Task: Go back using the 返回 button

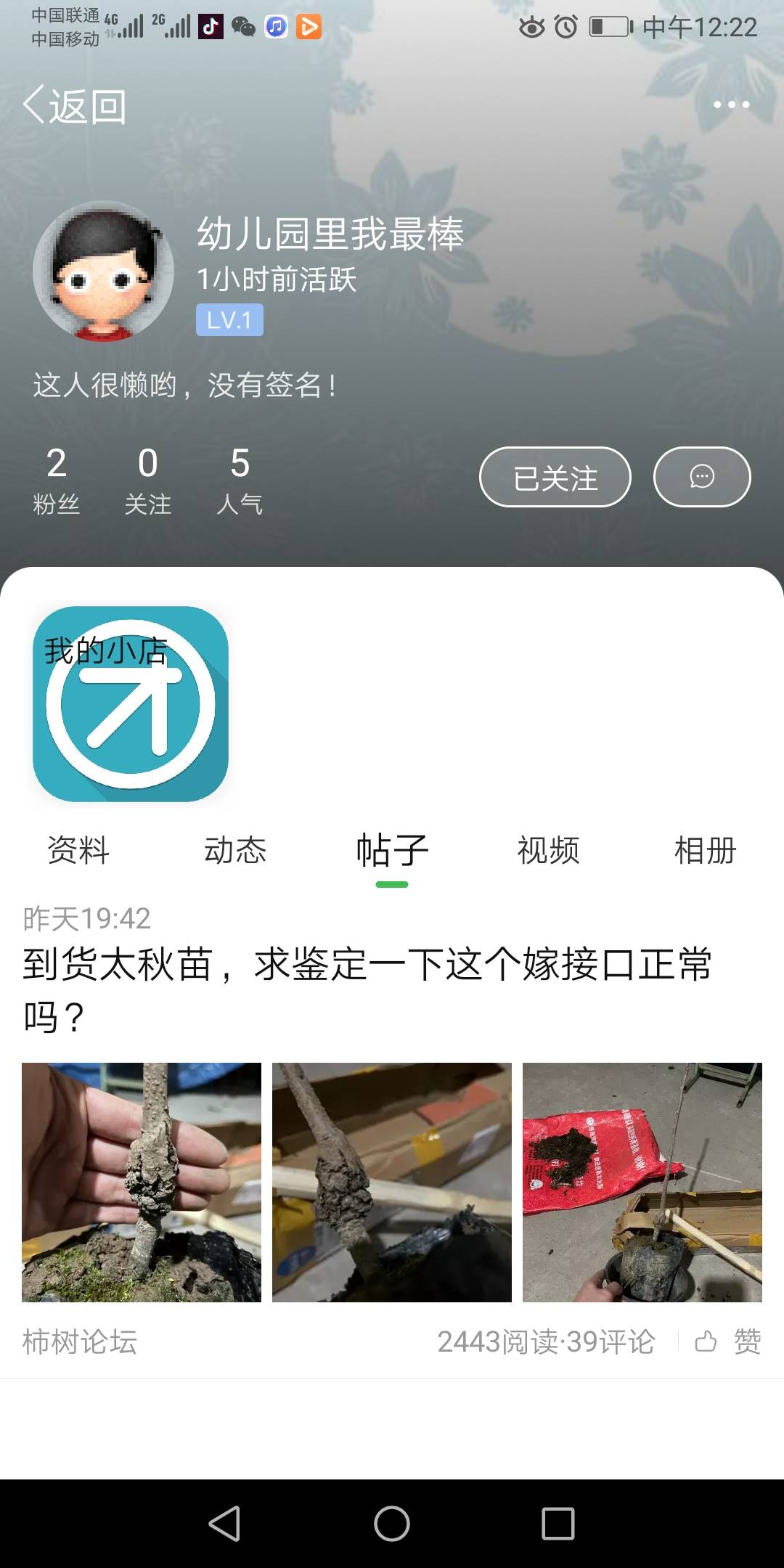Action: click(x=75, y=106)
